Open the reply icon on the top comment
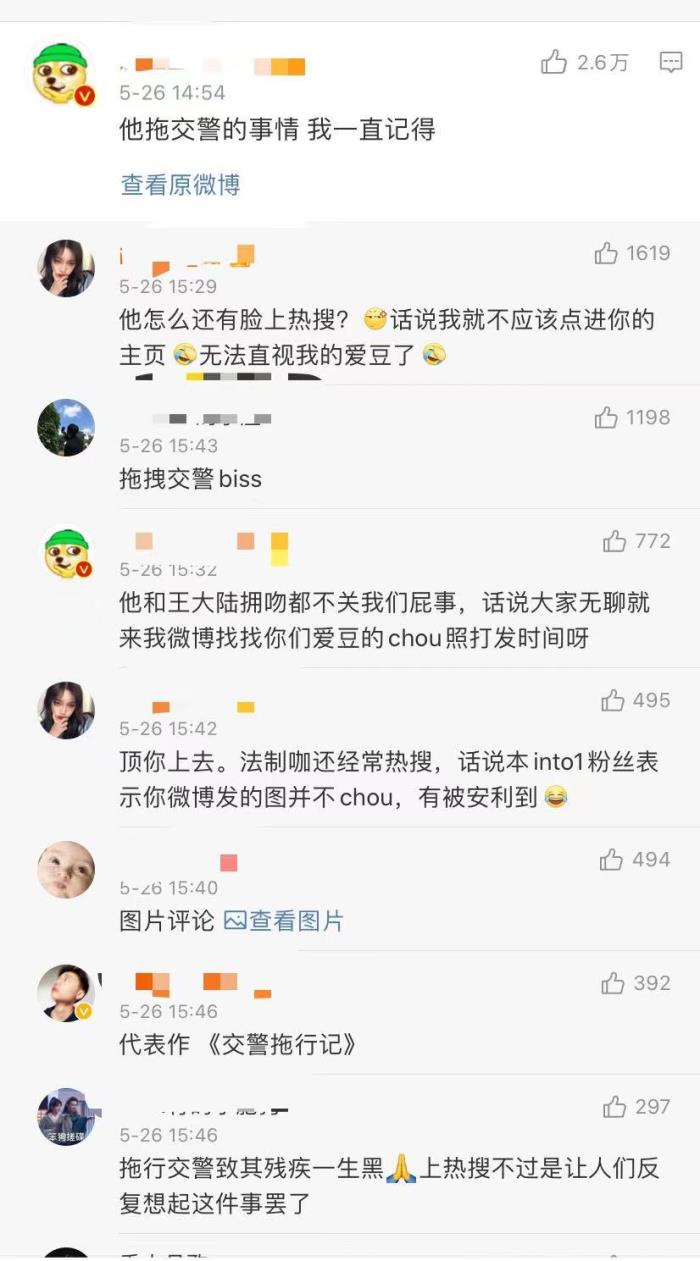 (x=671, y=63)
